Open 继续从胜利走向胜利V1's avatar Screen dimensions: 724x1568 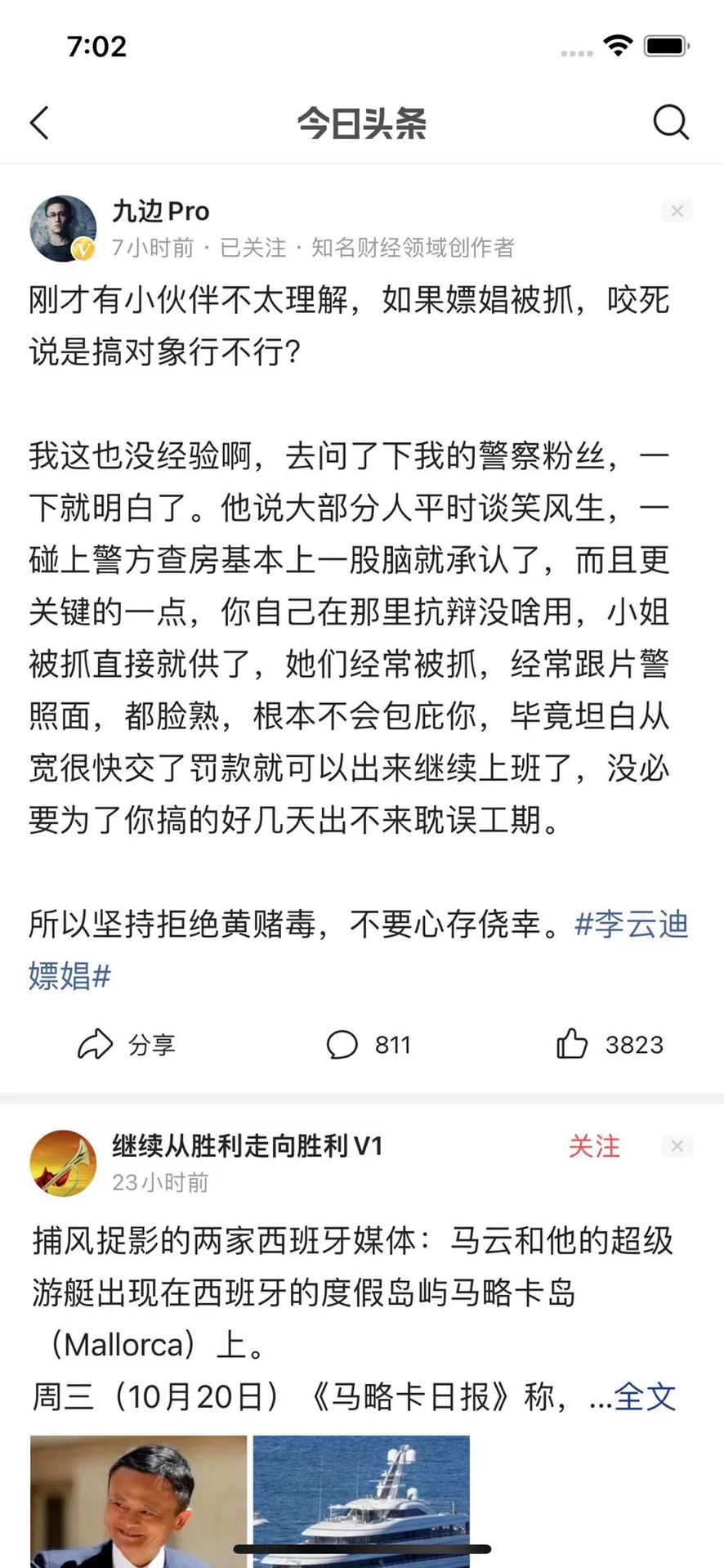63,1163
